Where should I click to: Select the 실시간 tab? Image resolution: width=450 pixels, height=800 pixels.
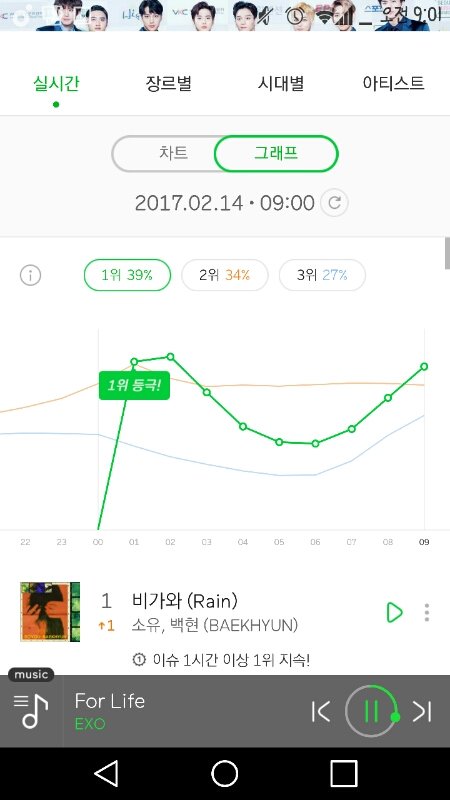point(56,83)
